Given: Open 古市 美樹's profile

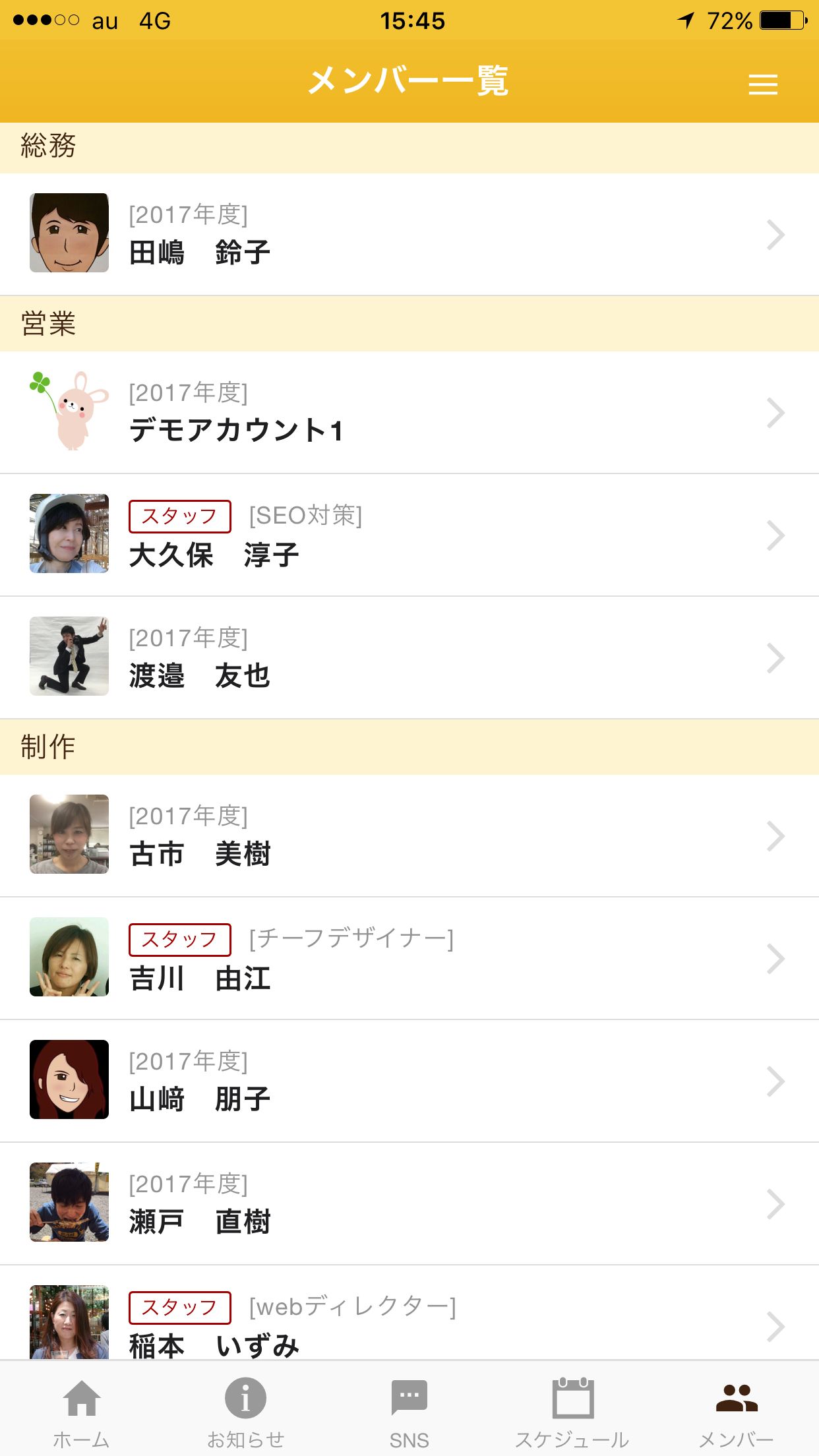Looking at the screenshot, I should (x=409, y=835).
